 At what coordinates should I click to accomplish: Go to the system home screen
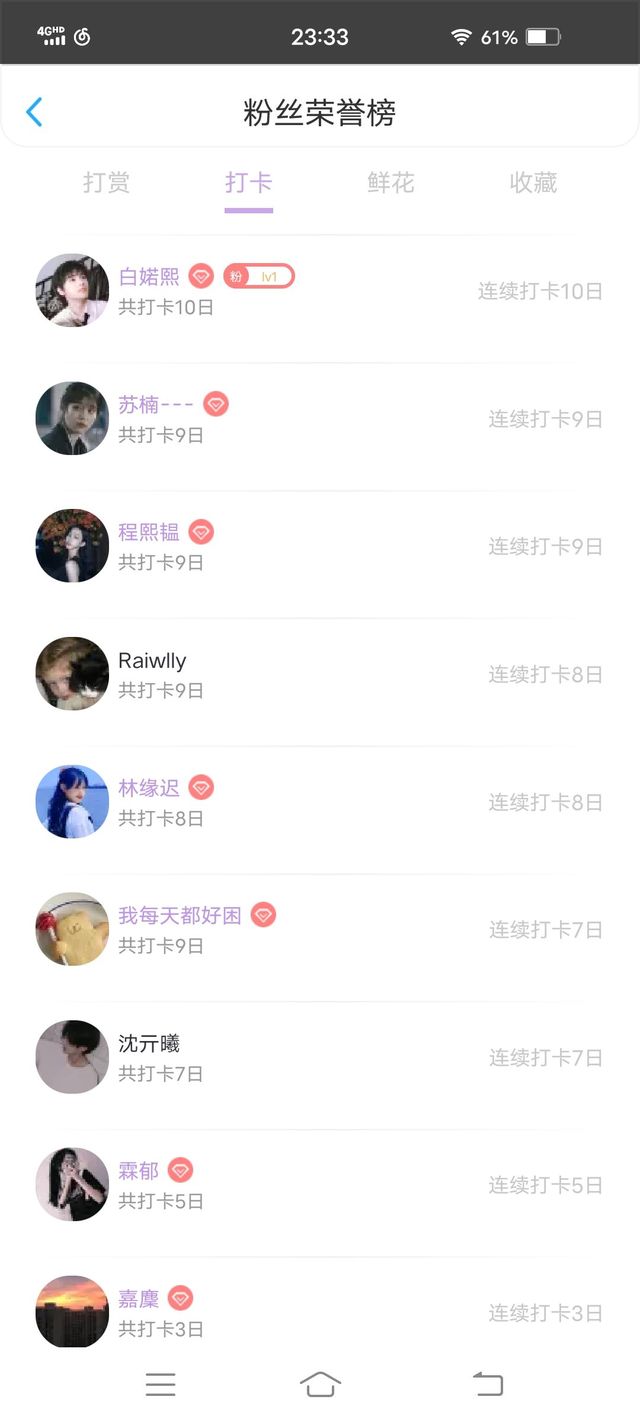(320, 1385)
